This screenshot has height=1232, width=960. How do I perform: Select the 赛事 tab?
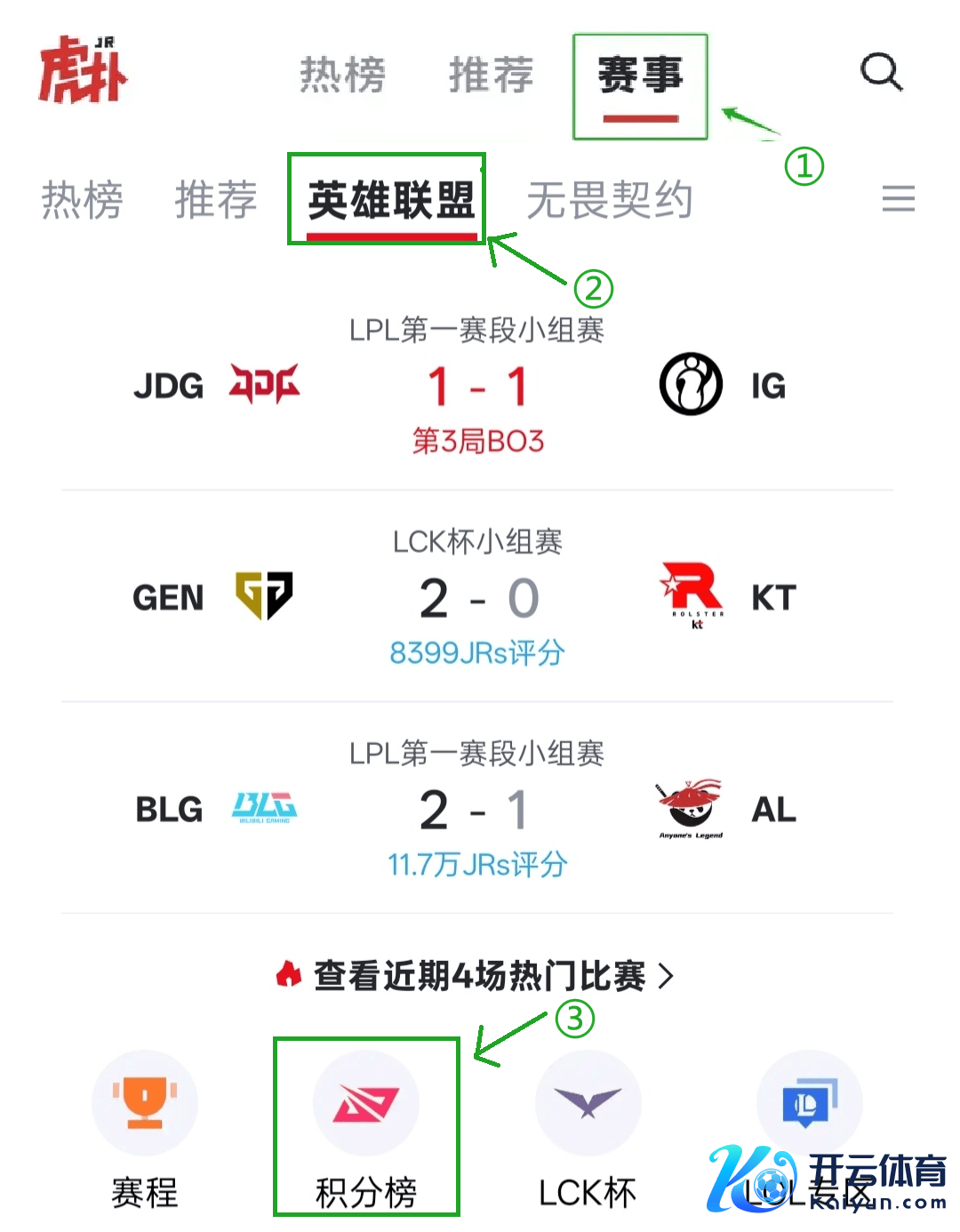640,76
